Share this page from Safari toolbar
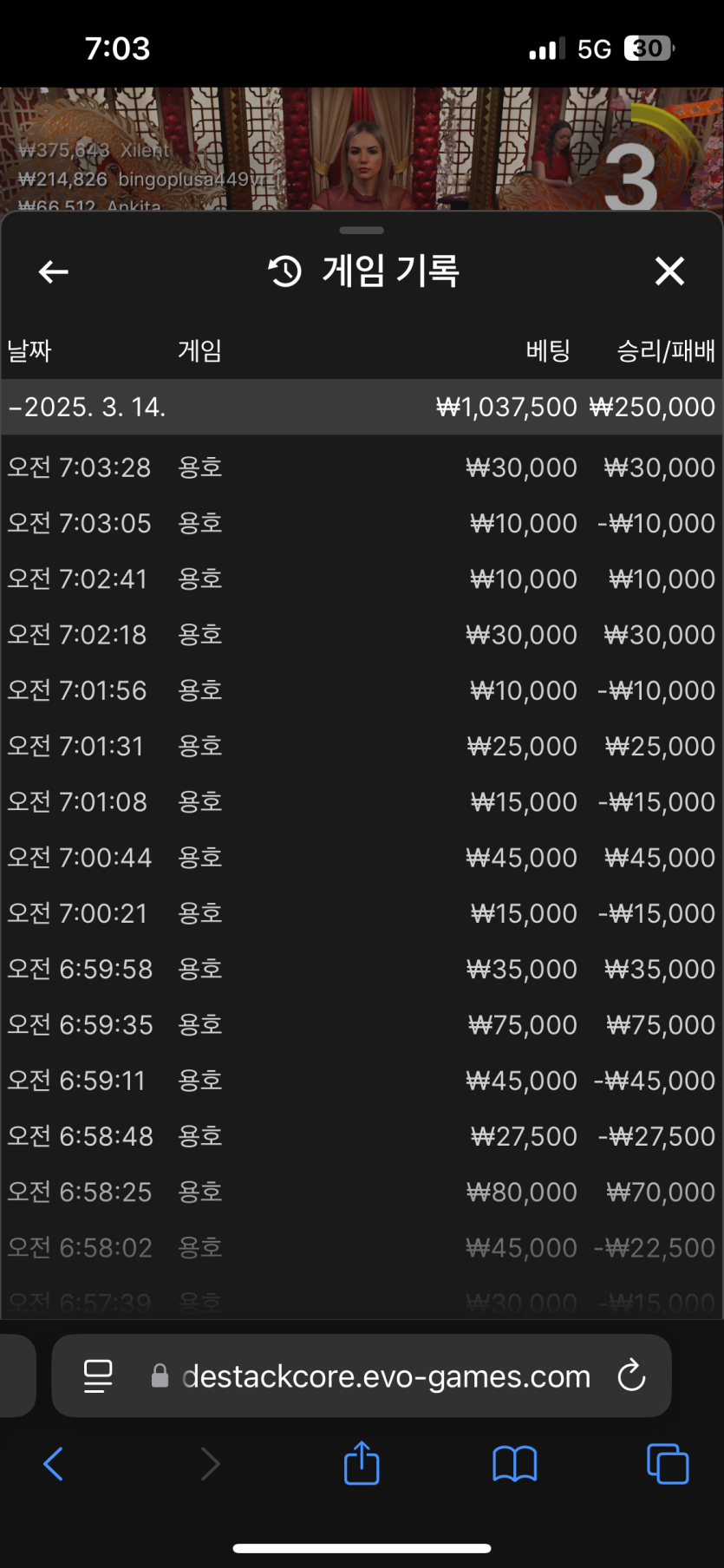 tap(362, 1464)
